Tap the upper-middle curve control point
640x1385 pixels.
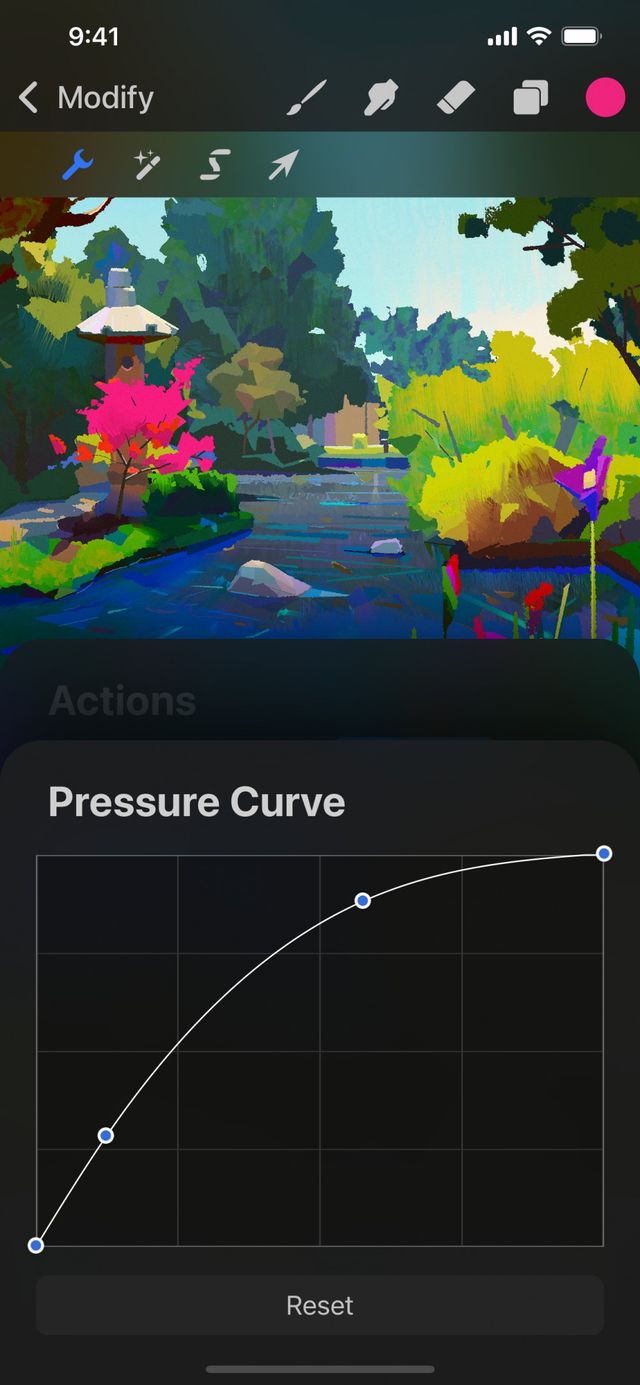[363, 901]
